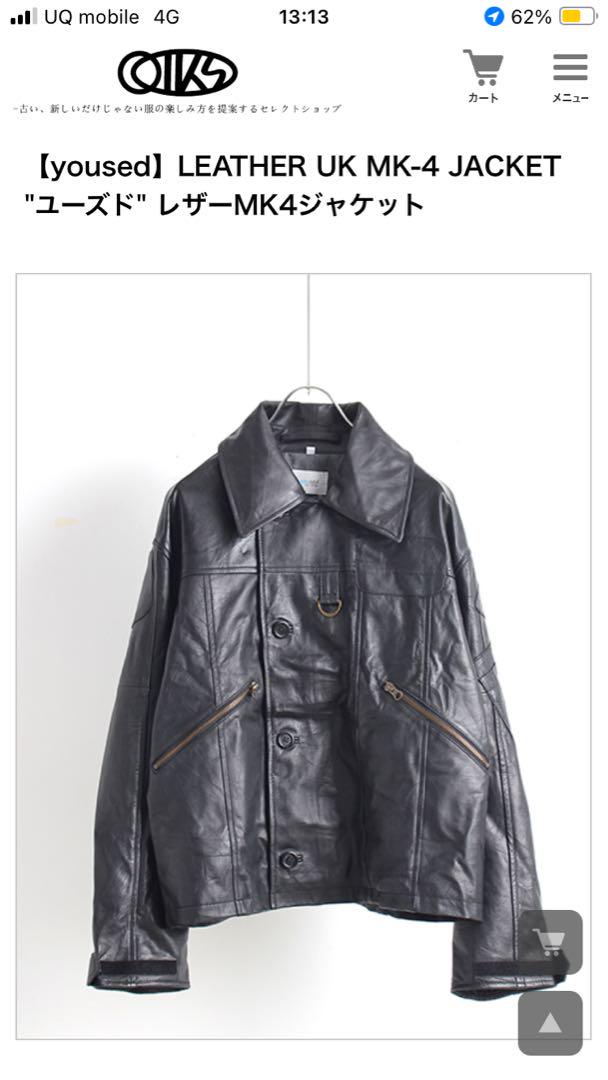608x1080 pixels.
Task: Open the cart in the header
Action: pyautogui.click(x=483, y=76)
